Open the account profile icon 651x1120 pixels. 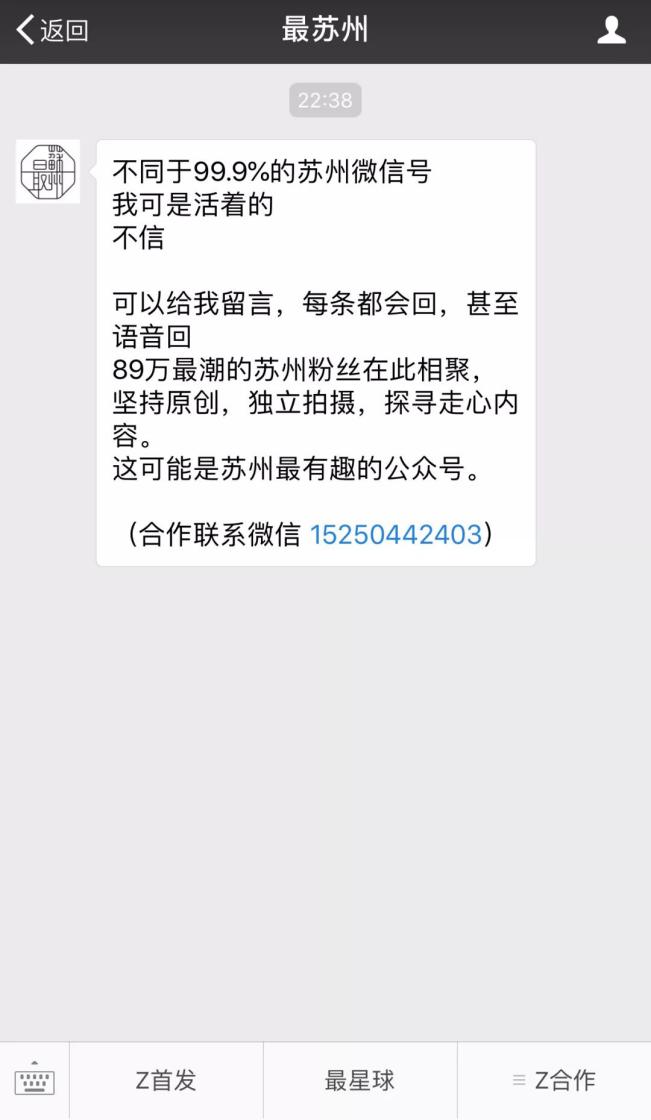tap(611, 30)
